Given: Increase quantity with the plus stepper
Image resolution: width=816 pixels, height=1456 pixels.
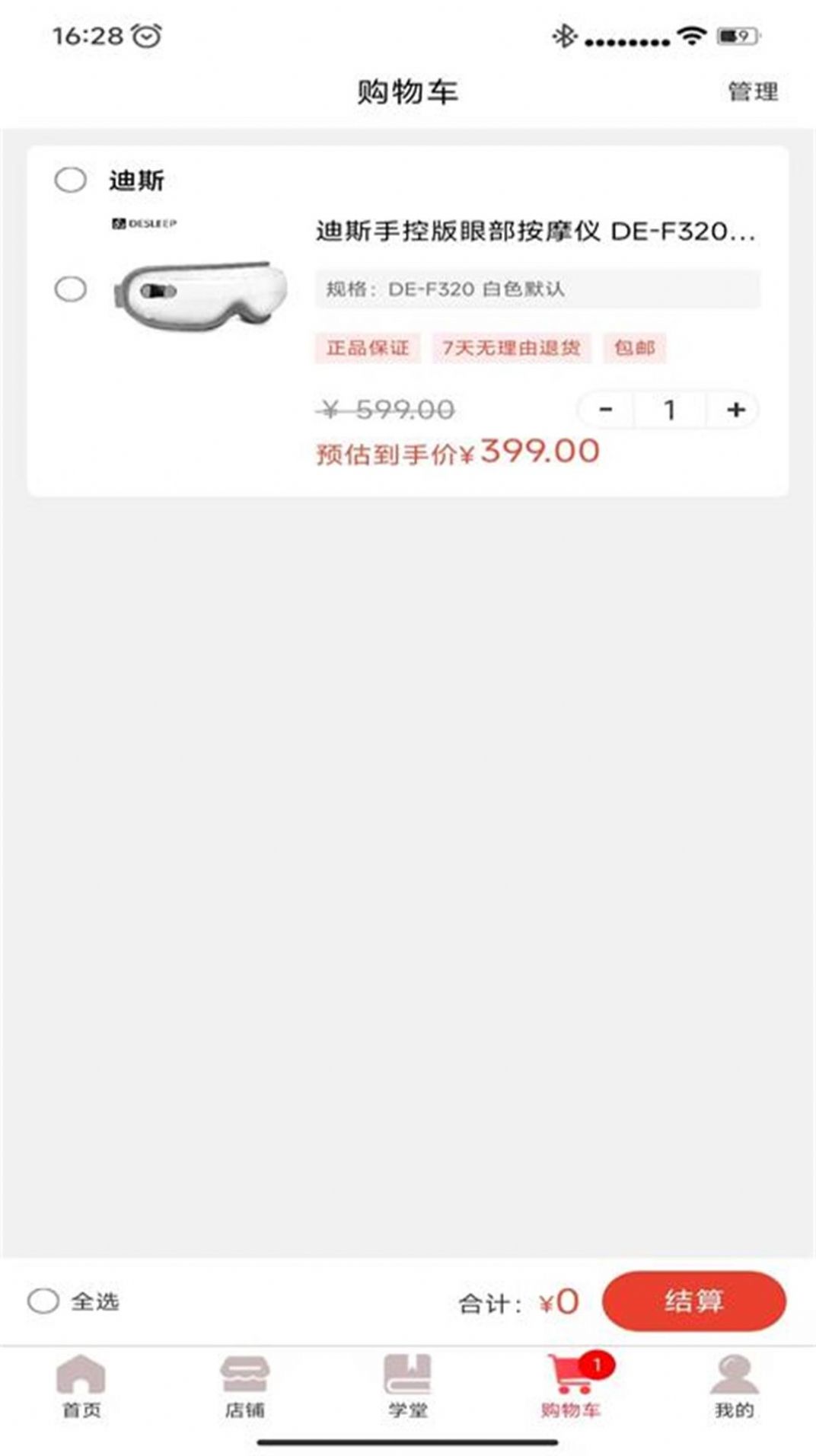Looking at the screenshot, I should (735, 410).
